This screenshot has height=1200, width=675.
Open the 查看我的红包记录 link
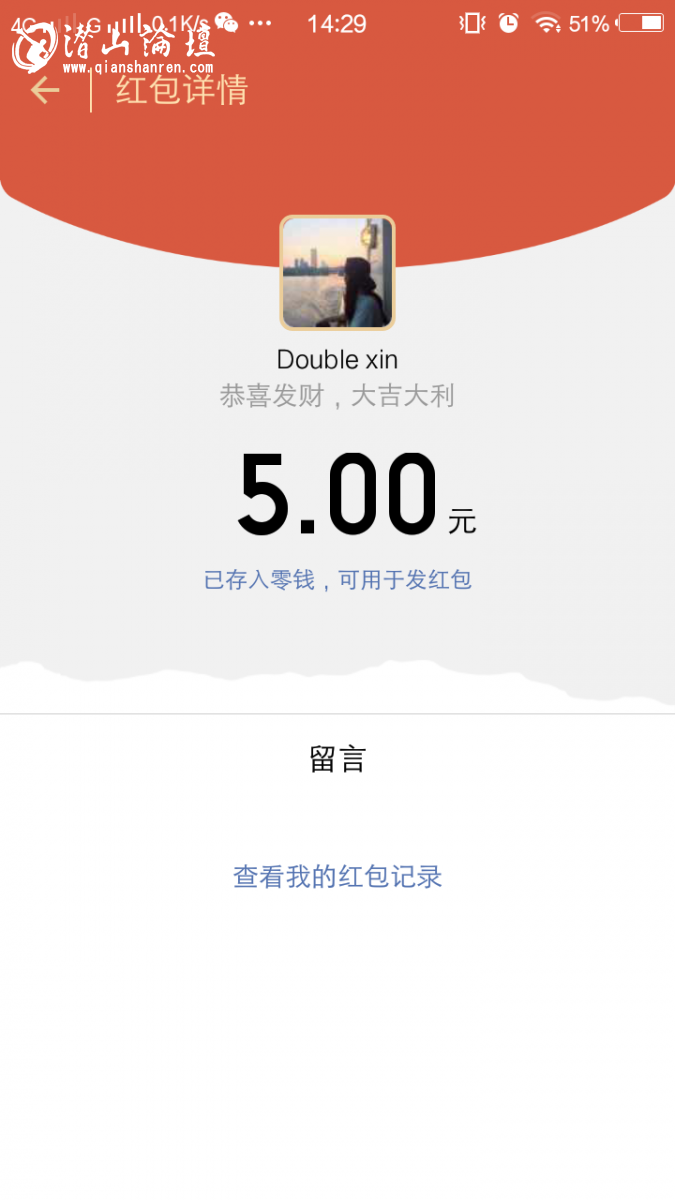pos(338,877)
